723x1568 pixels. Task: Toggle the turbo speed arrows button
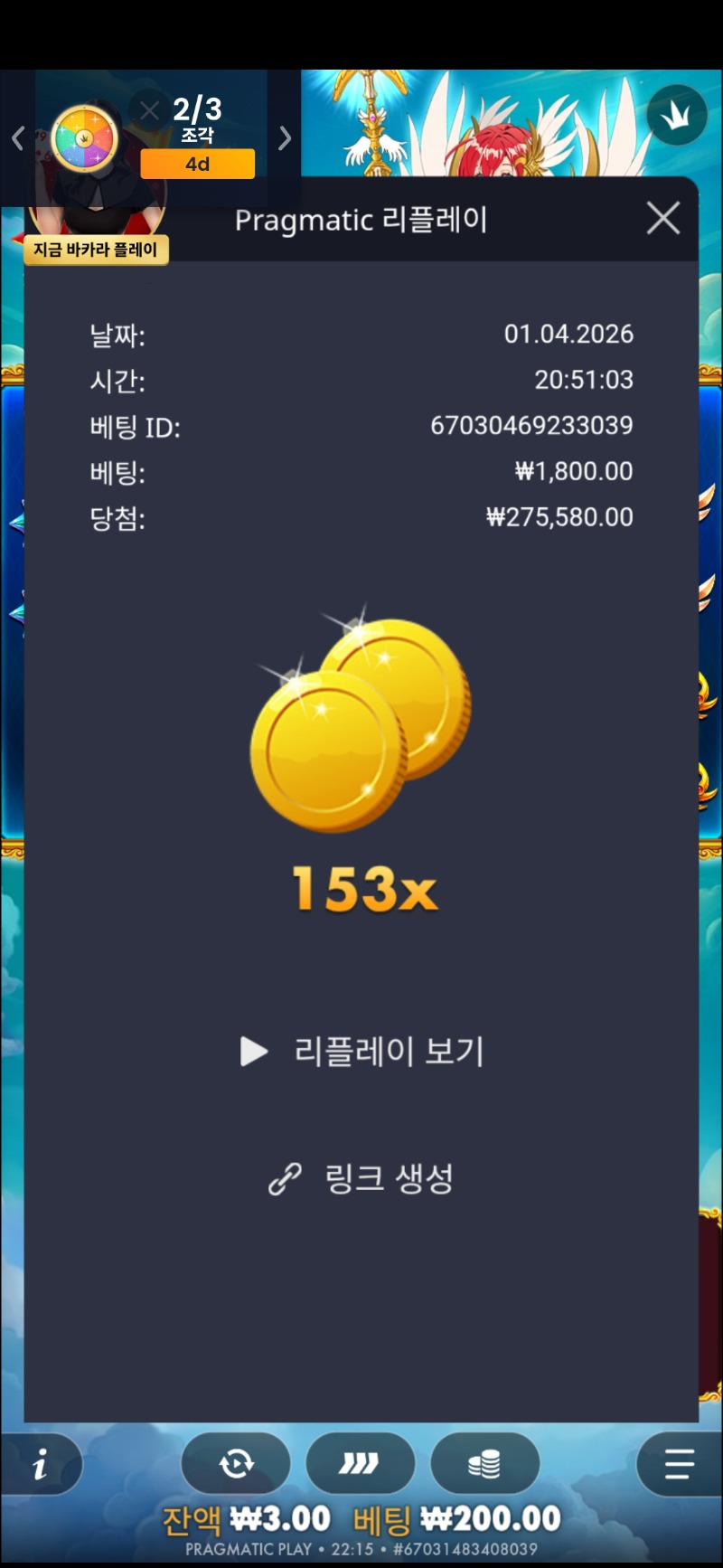click(x=360, y=1463)
